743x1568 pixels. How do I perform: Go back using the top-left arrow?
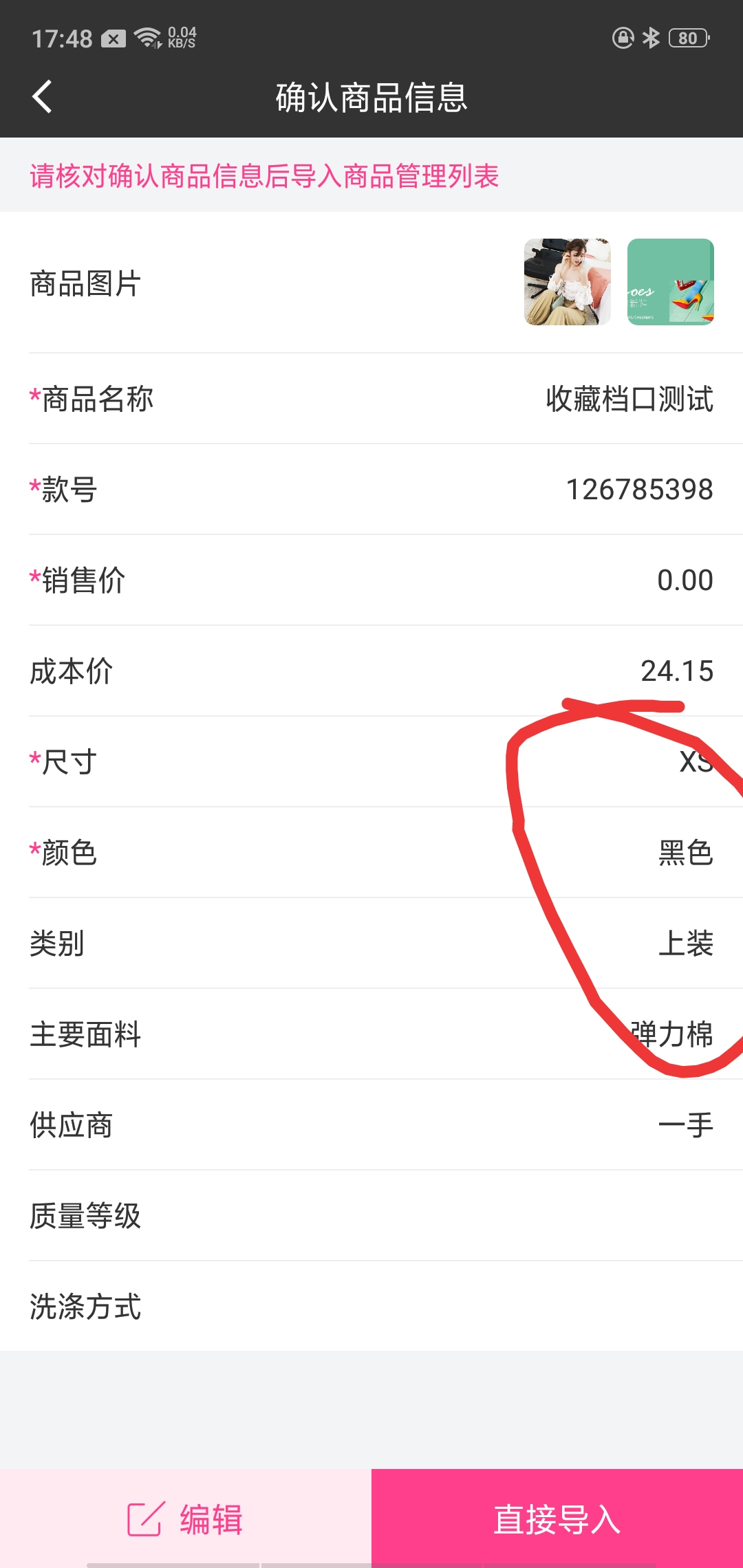[43, 96]
